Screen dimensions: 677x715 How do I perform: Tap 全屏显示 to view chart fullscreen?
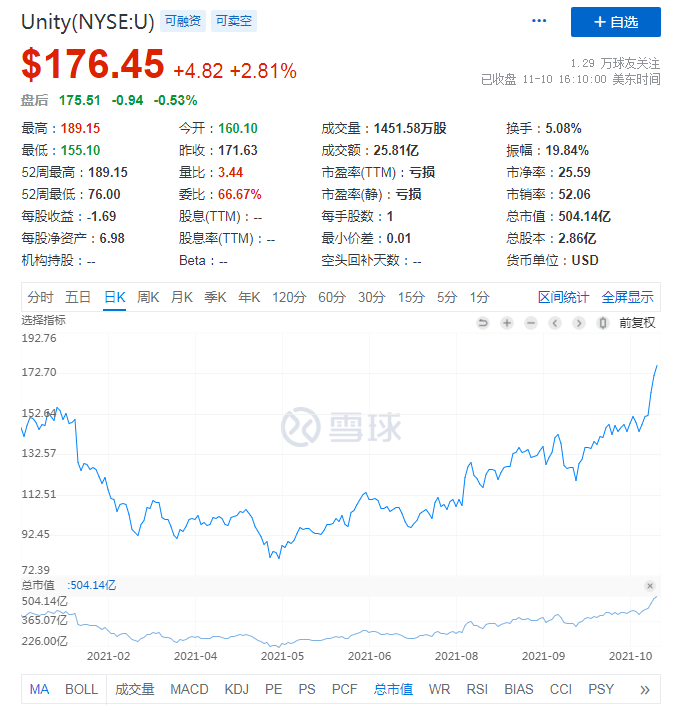[628, 297]
